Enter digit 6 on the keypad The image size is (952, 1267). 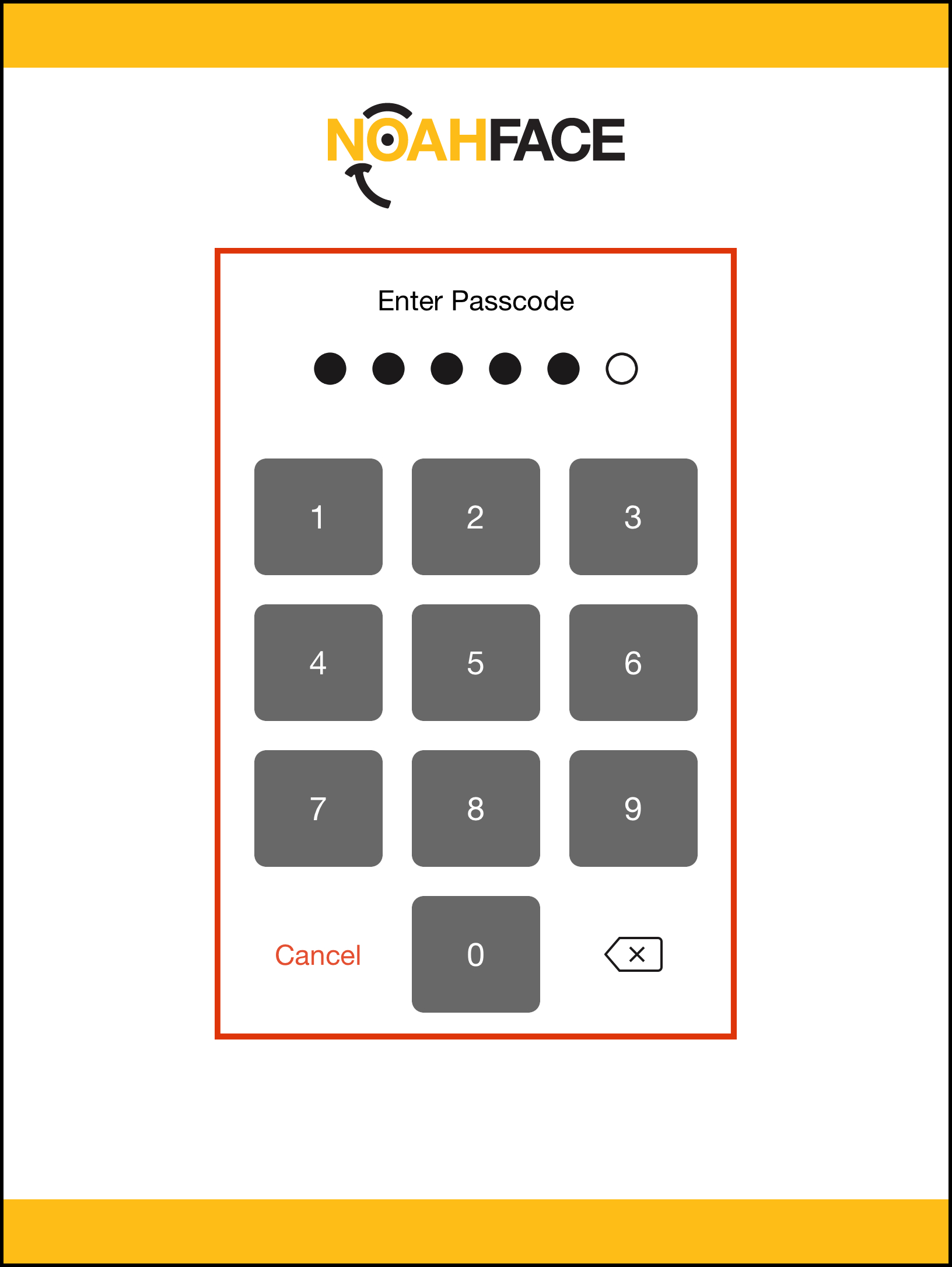(633, 663)
